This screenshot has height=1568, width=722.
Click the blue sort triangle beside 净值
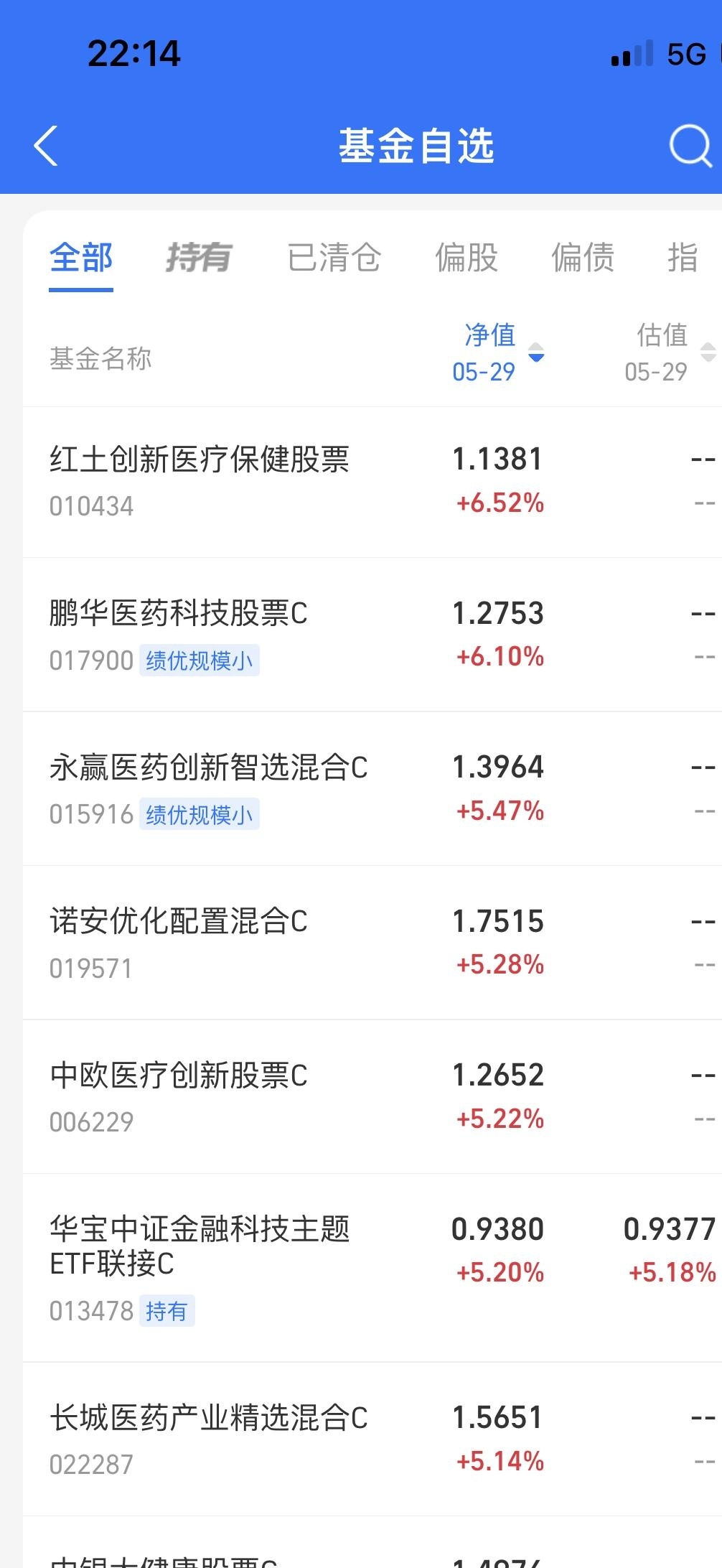click(536, 356)
